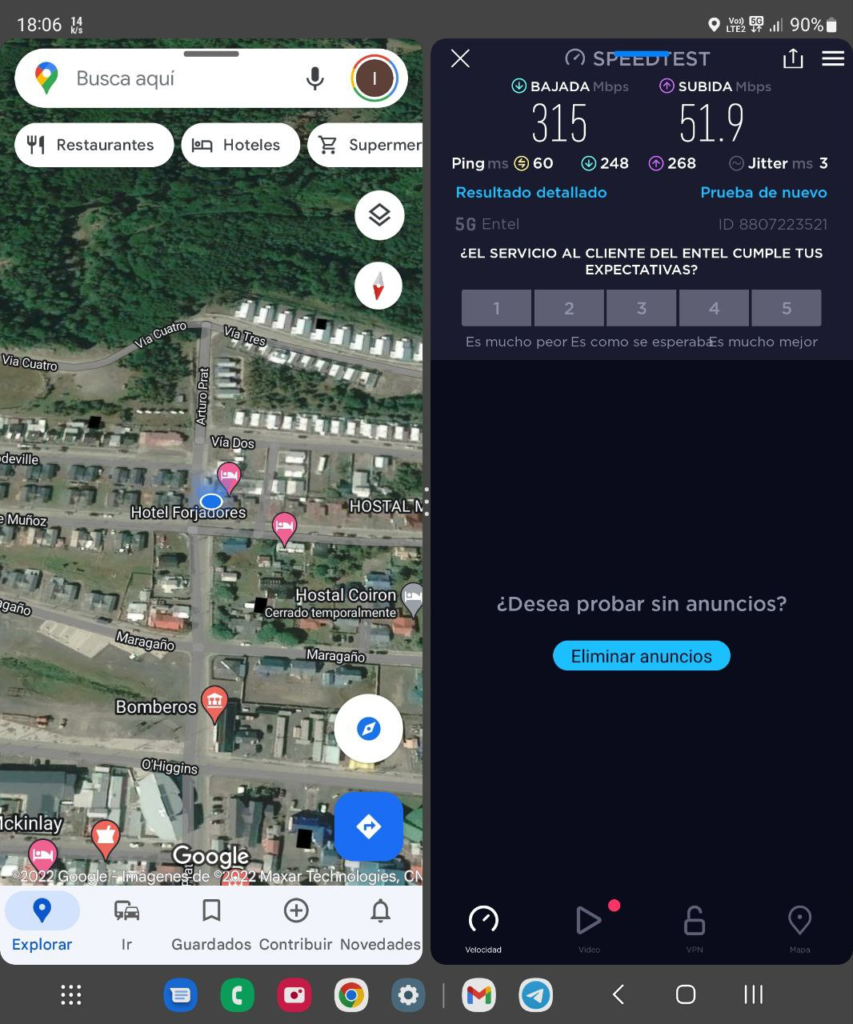Share the Speedtest result
This screenshot has width=853, height=1024.
pyautogui.click(x=793, y=58)
